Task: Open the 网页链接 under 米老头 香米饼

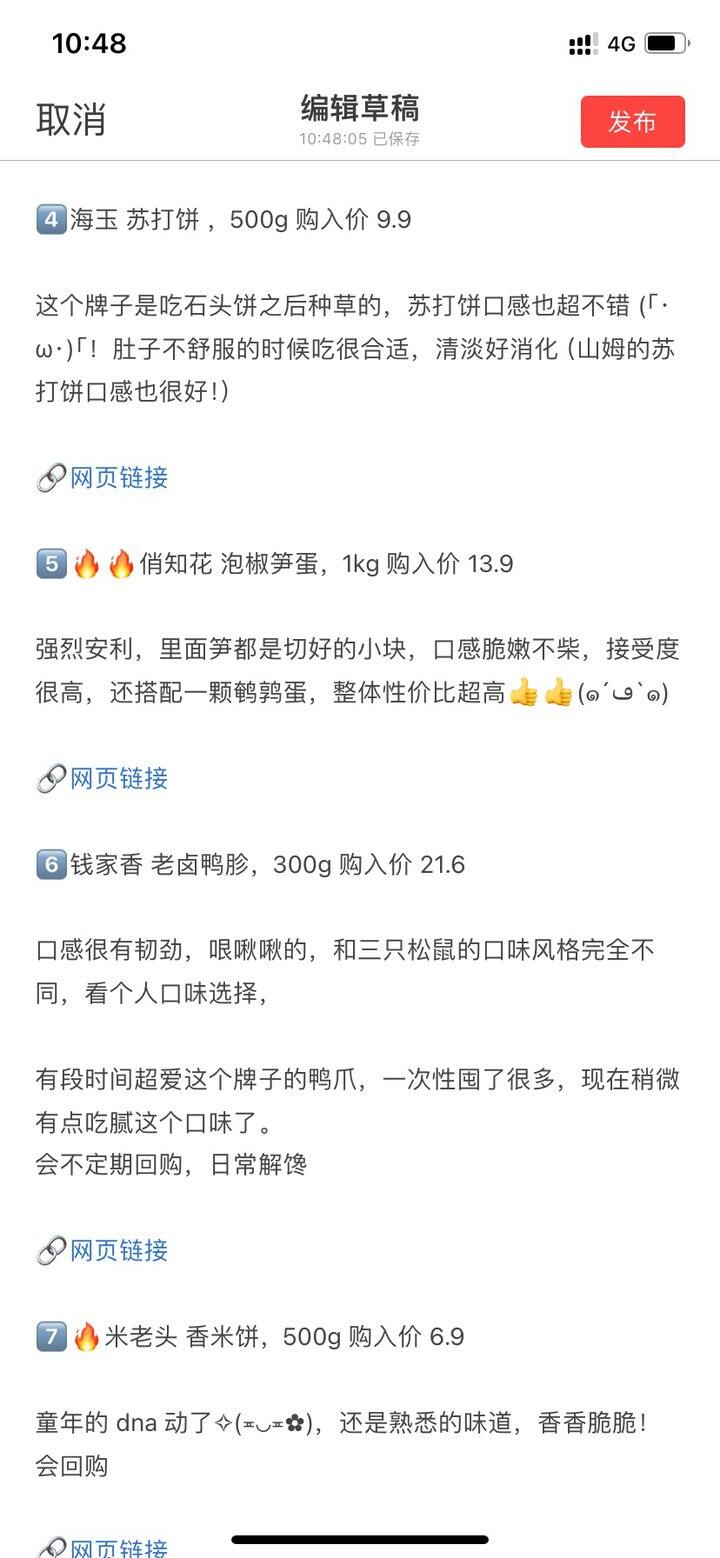Action: pyautogui.click(x=118, y=1548)
